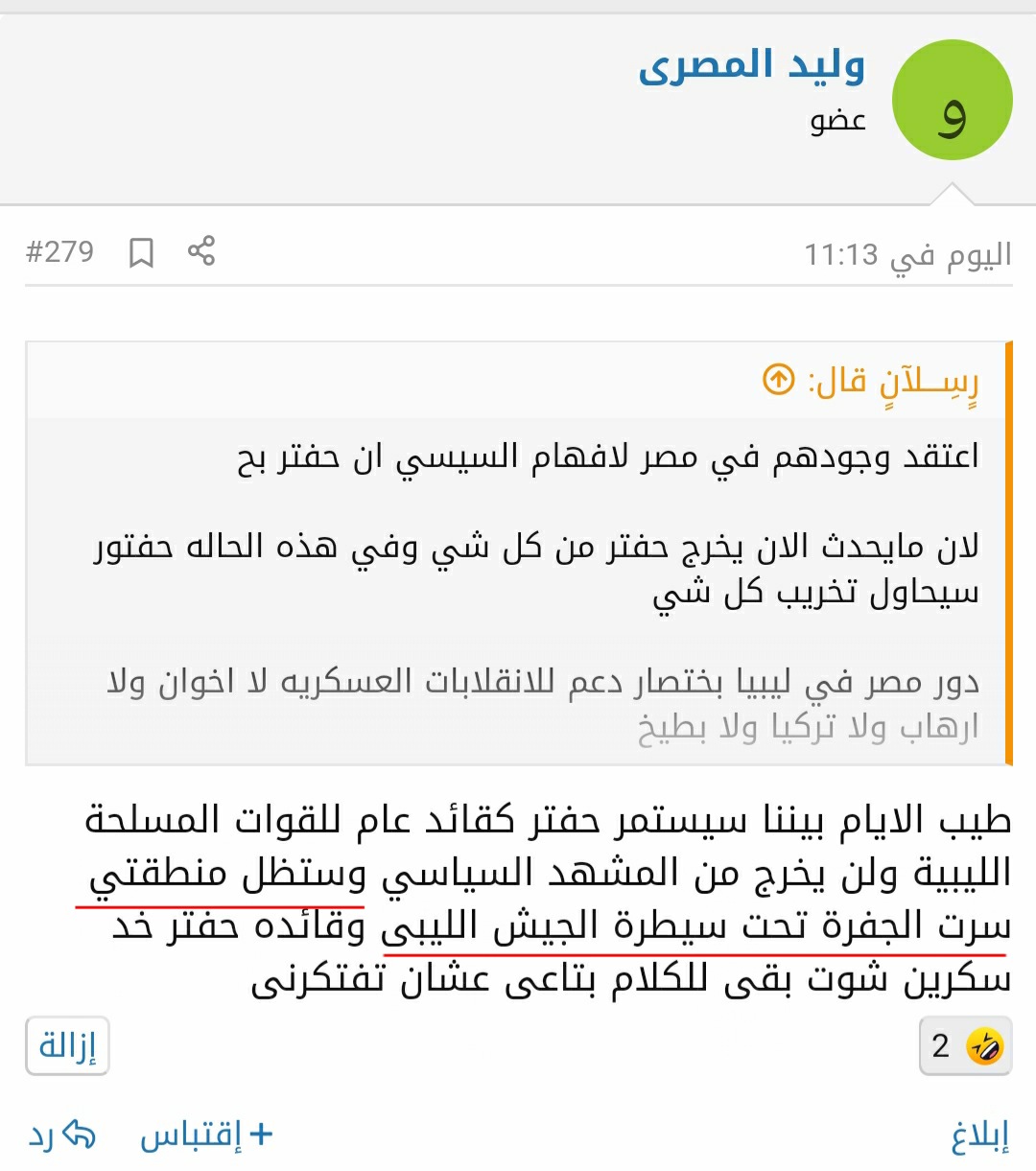This screenshot has width=1036, height=1171.
Task: Open the post timestamp اليوم في 11:13
Action: pos(906,254)
